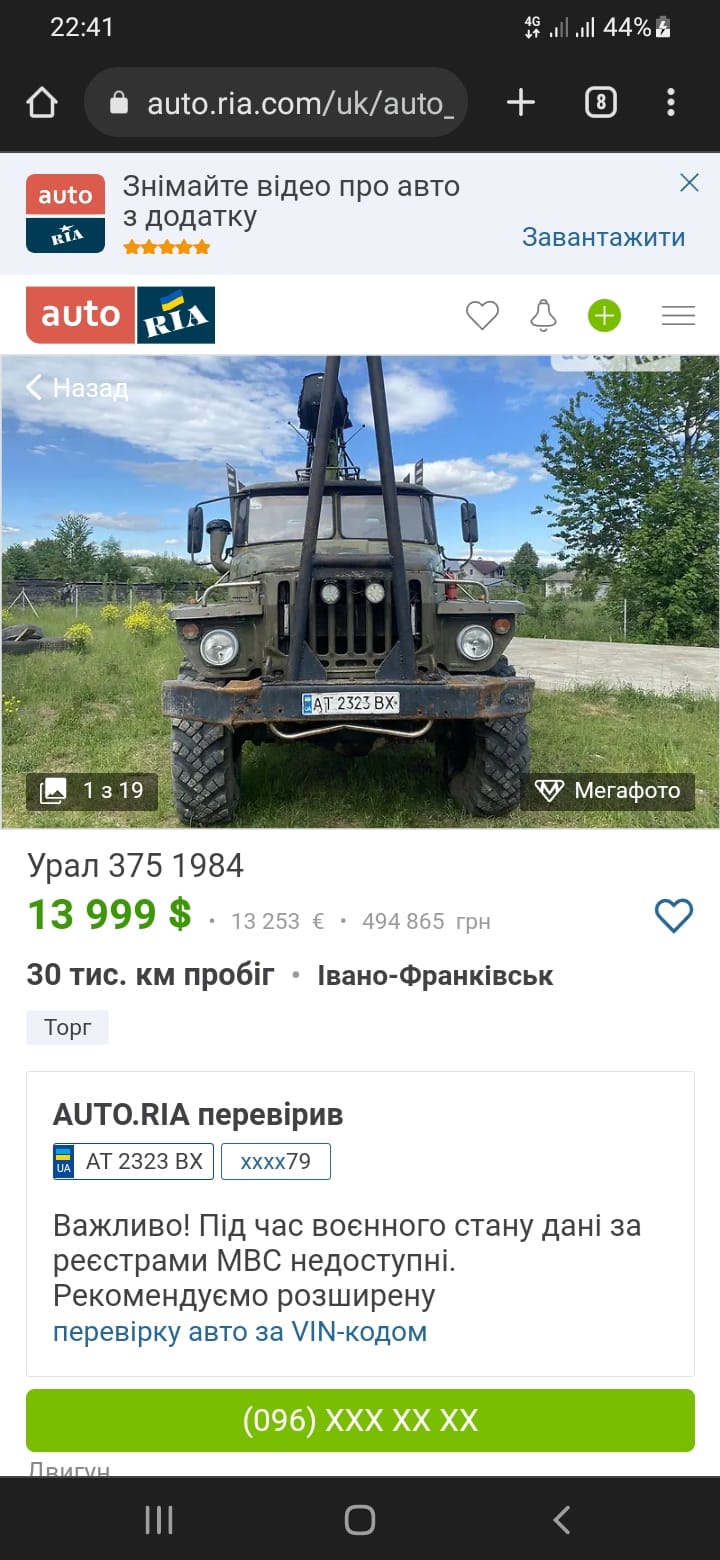Open the notifications bell
This screenshot has width=720, height=1560.
[x=543, y=316]
